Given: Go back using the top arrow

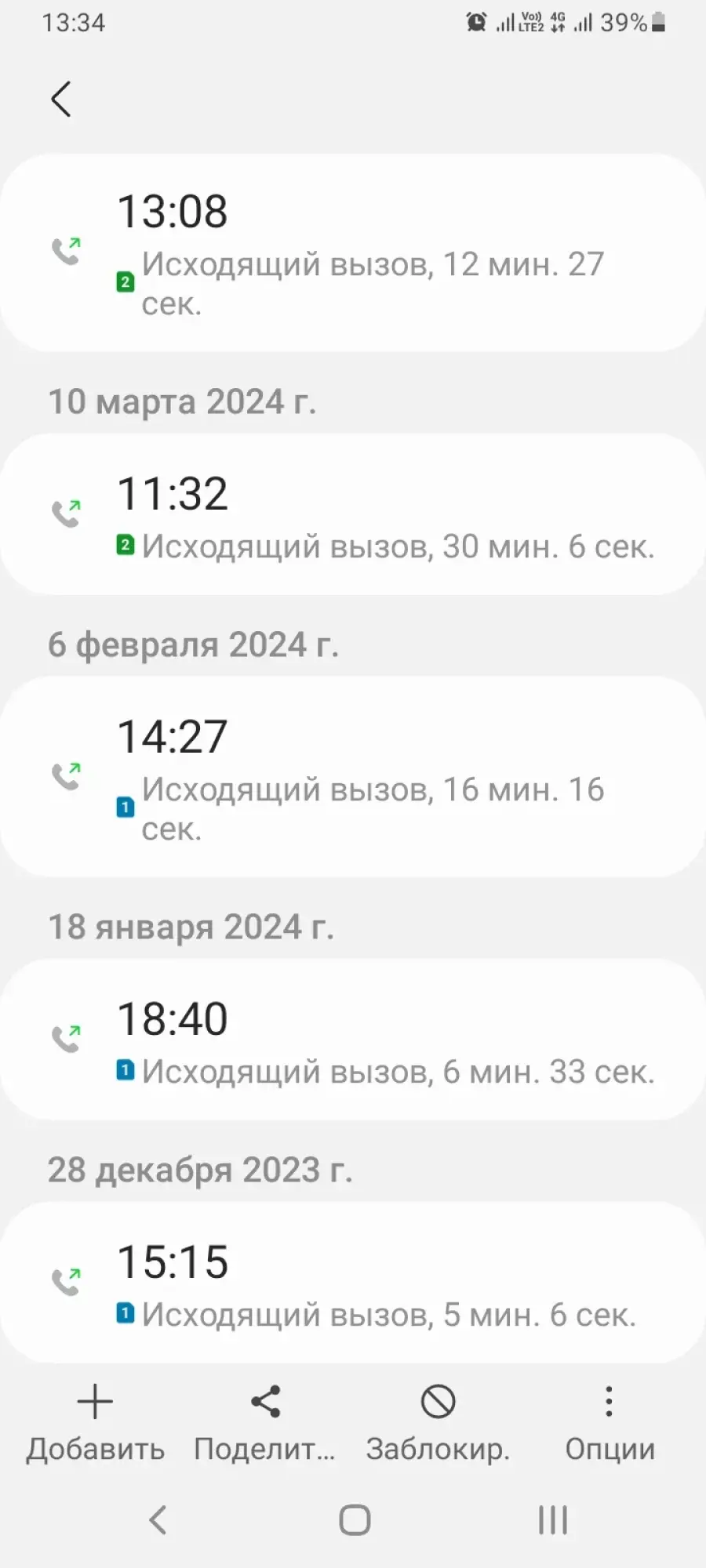Looking at the screenshot, I should (61, 100).
